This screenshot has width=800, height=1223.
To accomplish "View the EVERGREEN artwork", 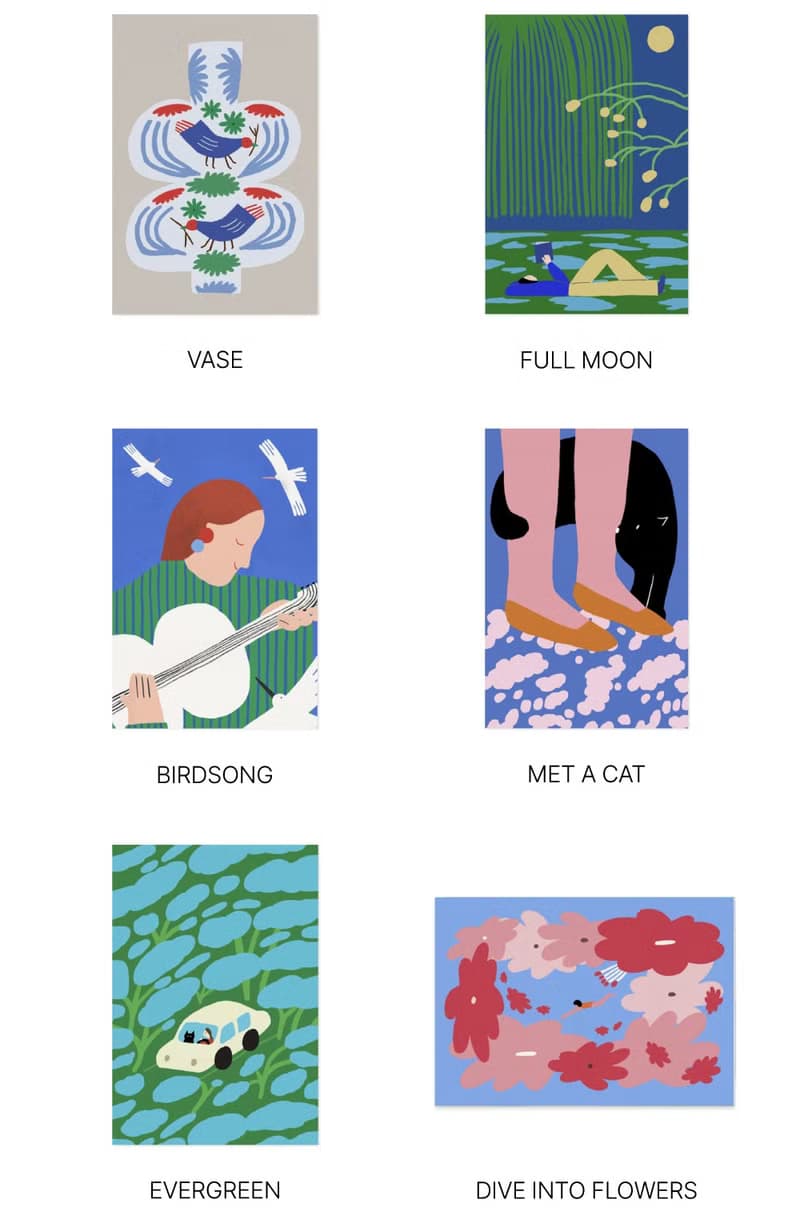I will click(215, 994).
